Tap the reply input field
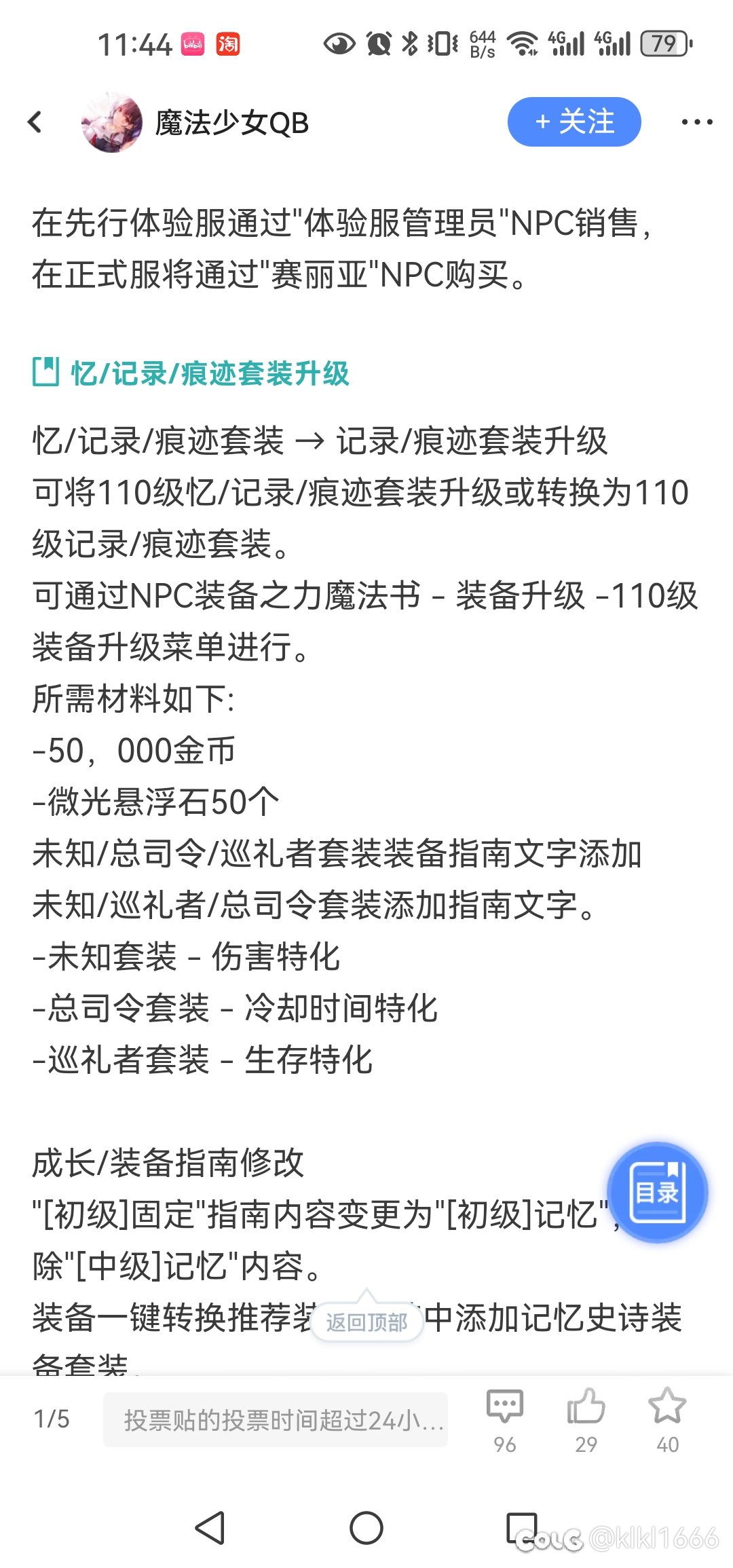The width and height of the screenshot is (733, 1568). 276,1419
